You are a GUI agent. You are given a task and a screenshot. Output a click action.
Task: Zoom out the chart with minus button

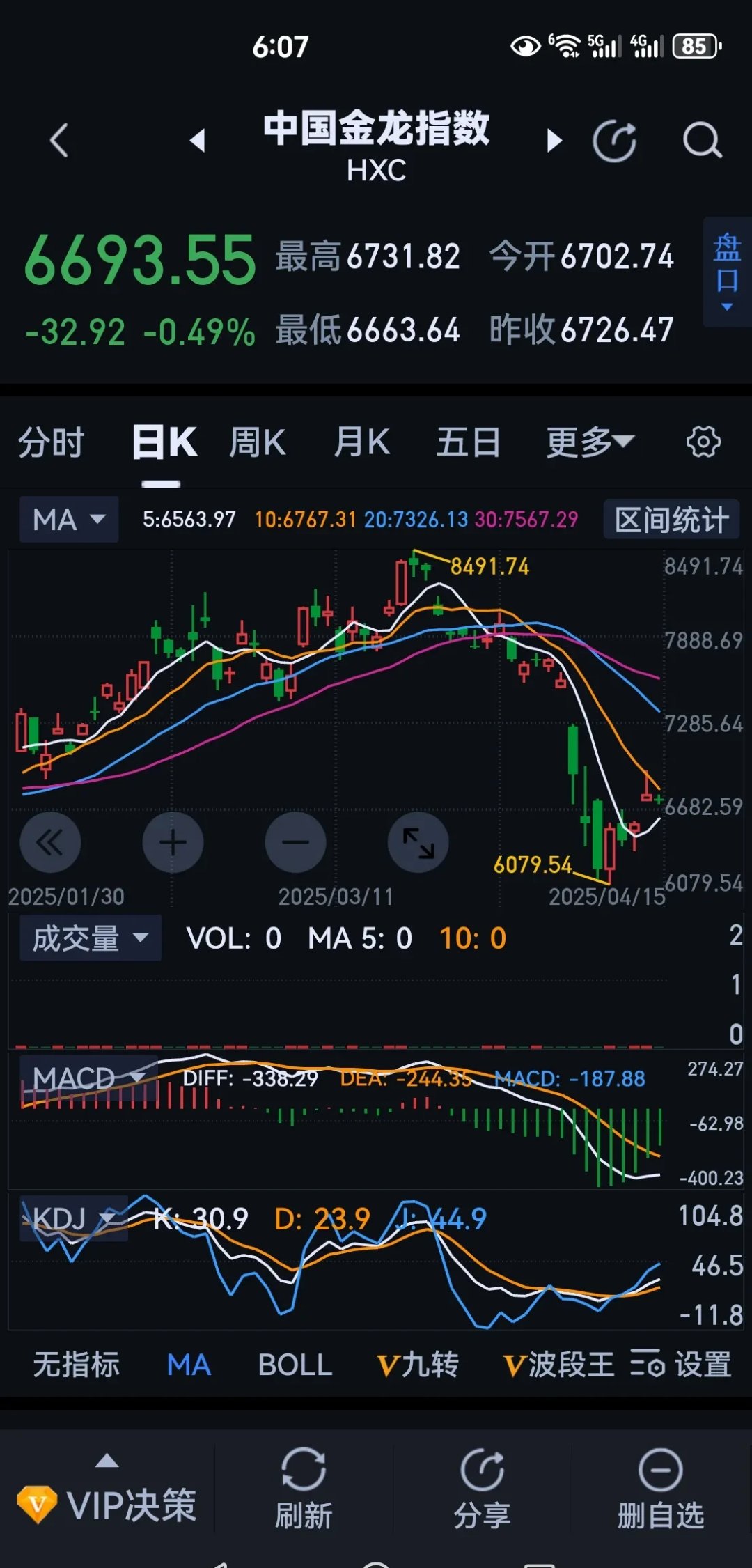295,843
